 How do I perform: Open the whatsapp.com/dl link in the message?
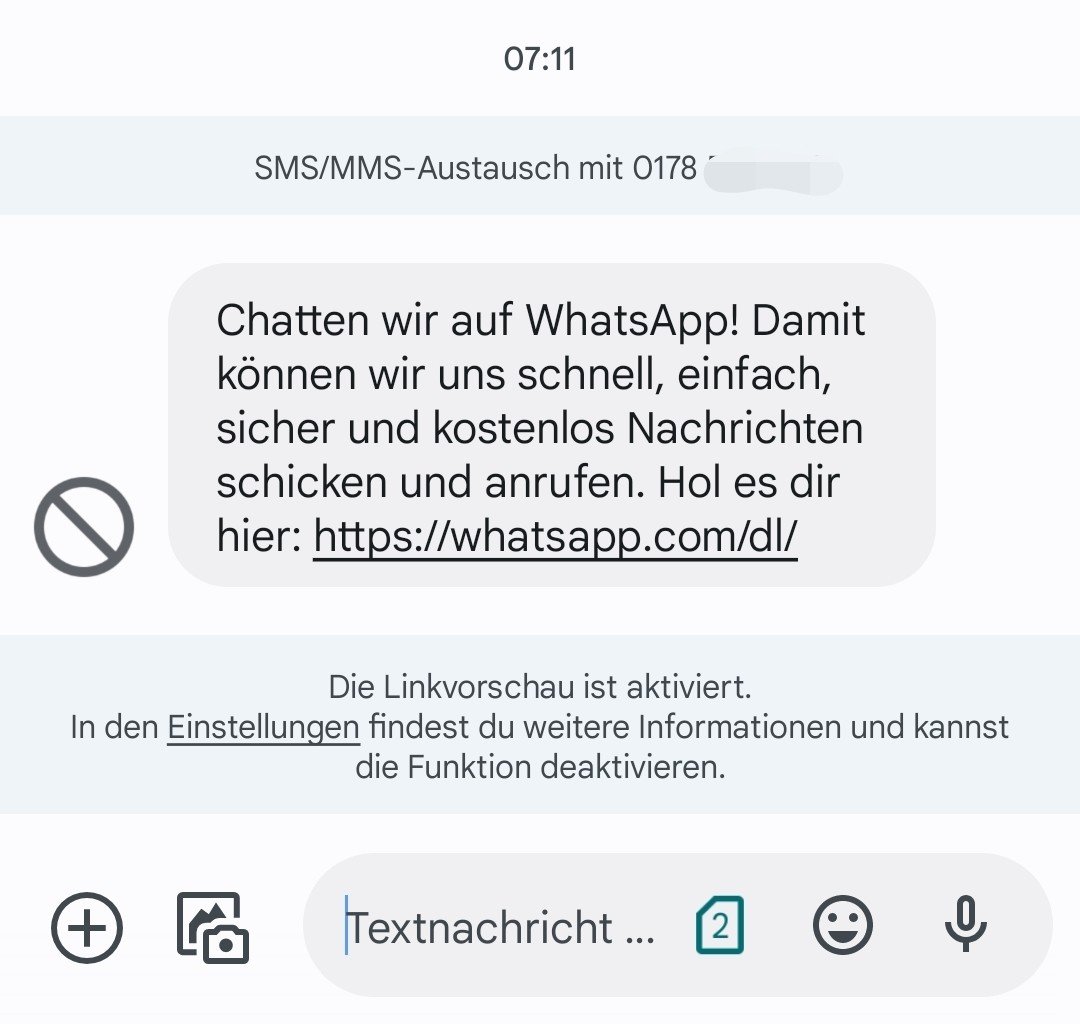(x=555, y=538)
